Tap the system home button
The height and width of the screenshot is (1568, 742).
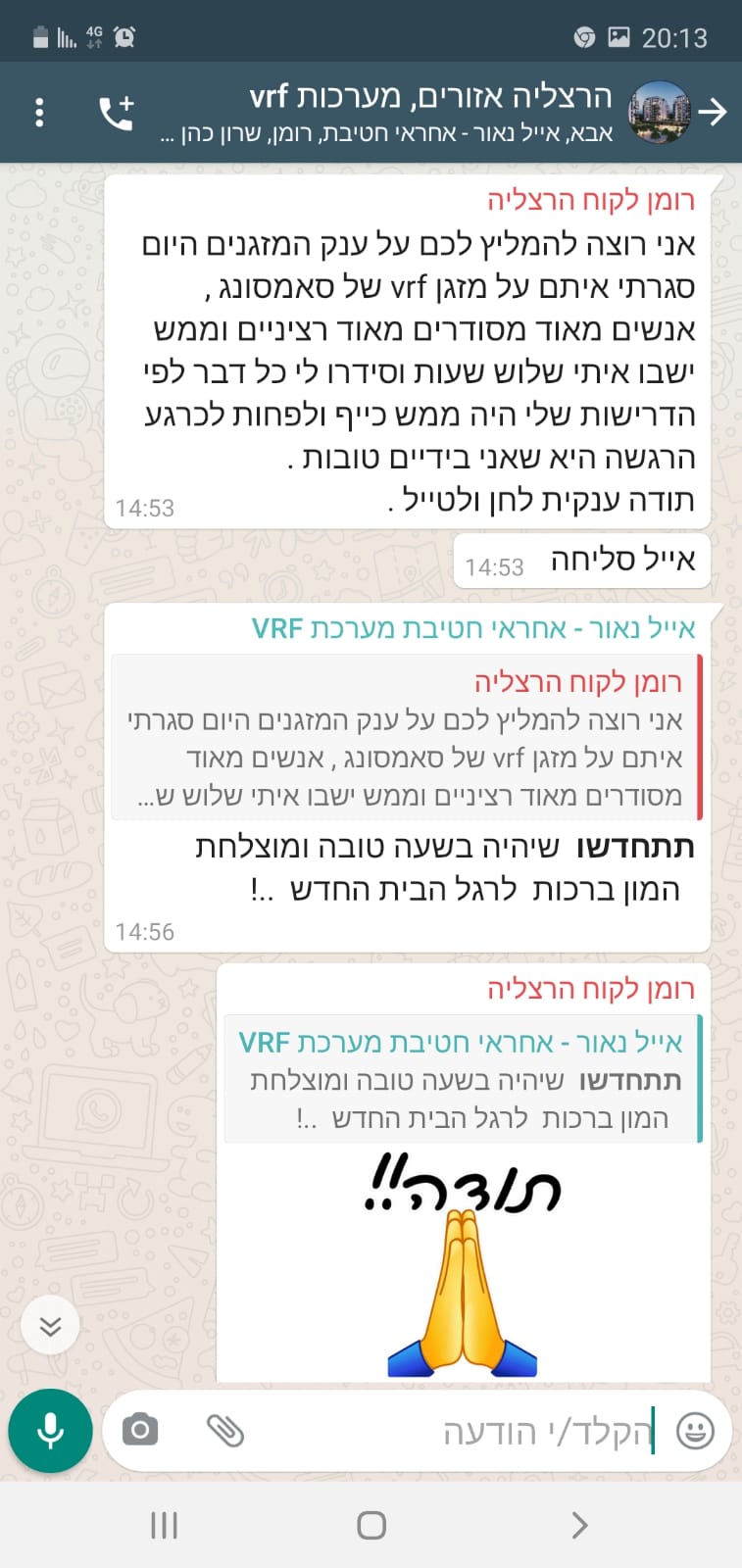click(x=371, y=1525)
